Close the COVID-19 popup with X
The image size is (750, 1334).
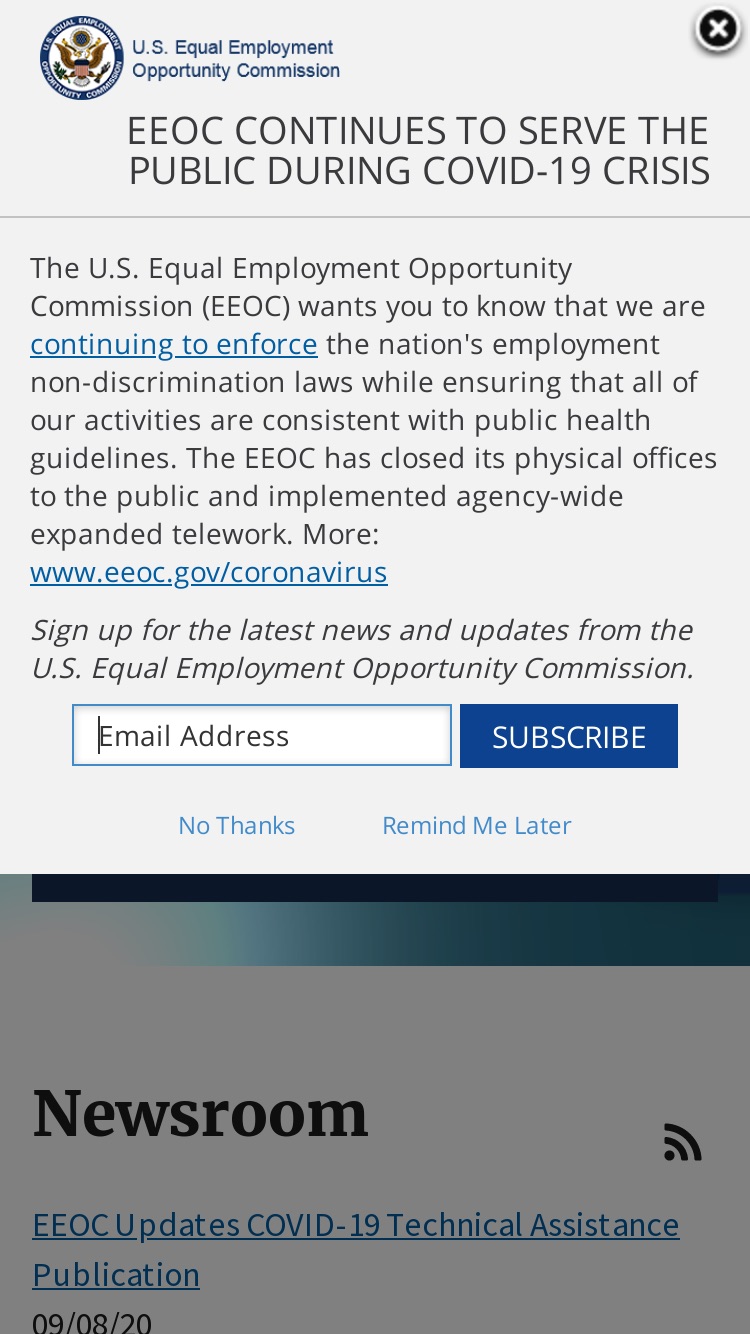coord(717,30)
